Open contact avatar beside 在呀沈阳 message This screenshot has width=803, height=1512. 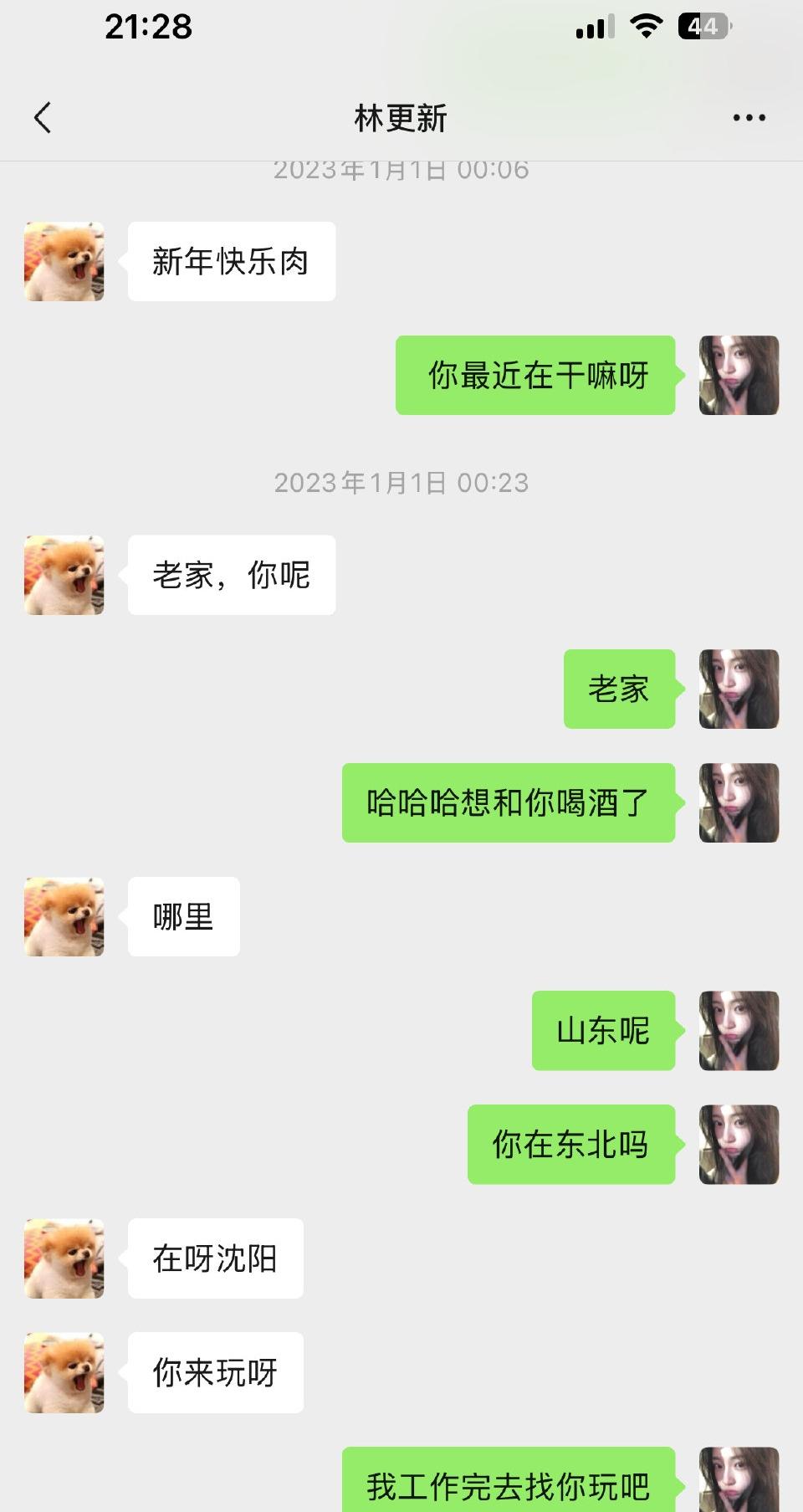pyautogui.click(x=64, y=1258)
